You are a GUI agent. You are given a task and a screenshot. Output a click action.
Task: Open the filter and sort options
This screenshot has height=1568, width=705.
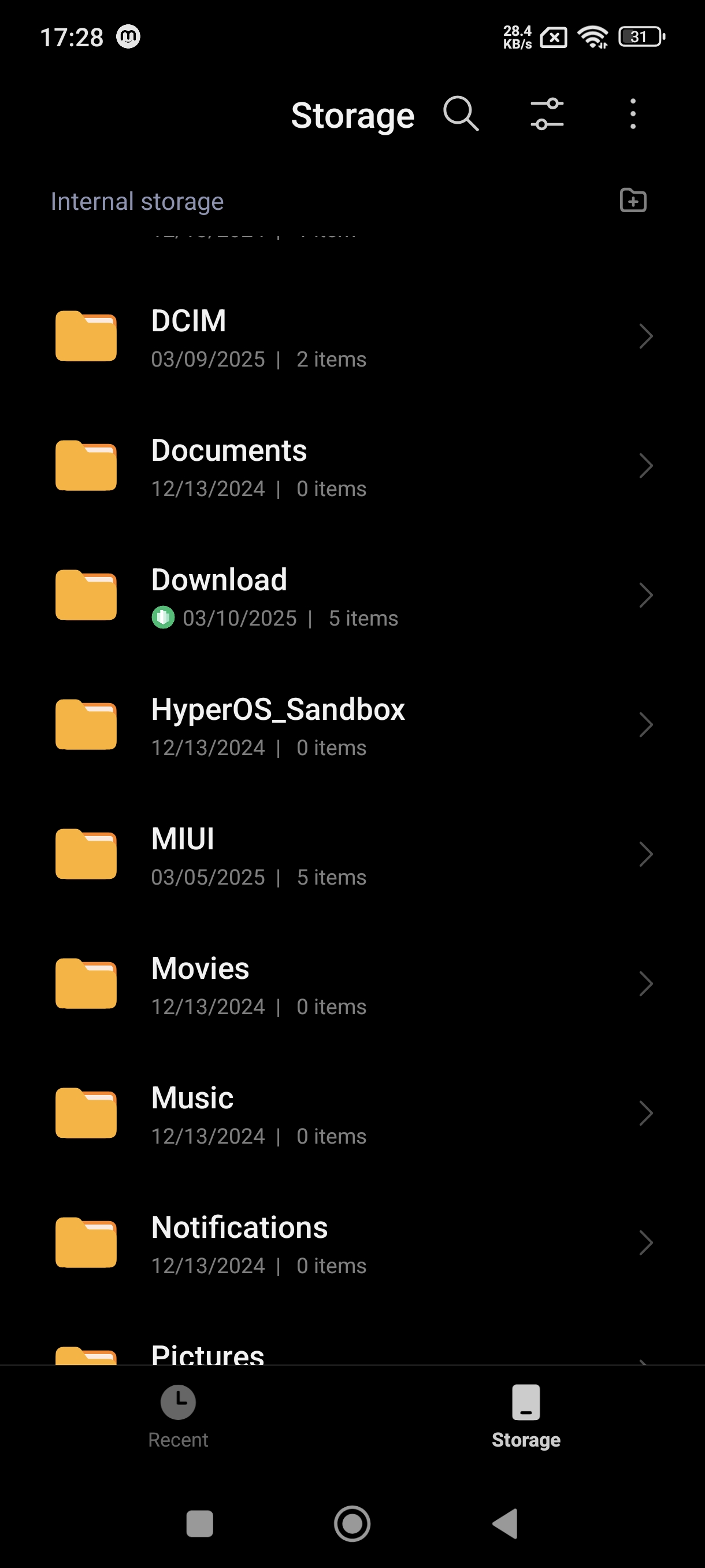pos(547,114)
